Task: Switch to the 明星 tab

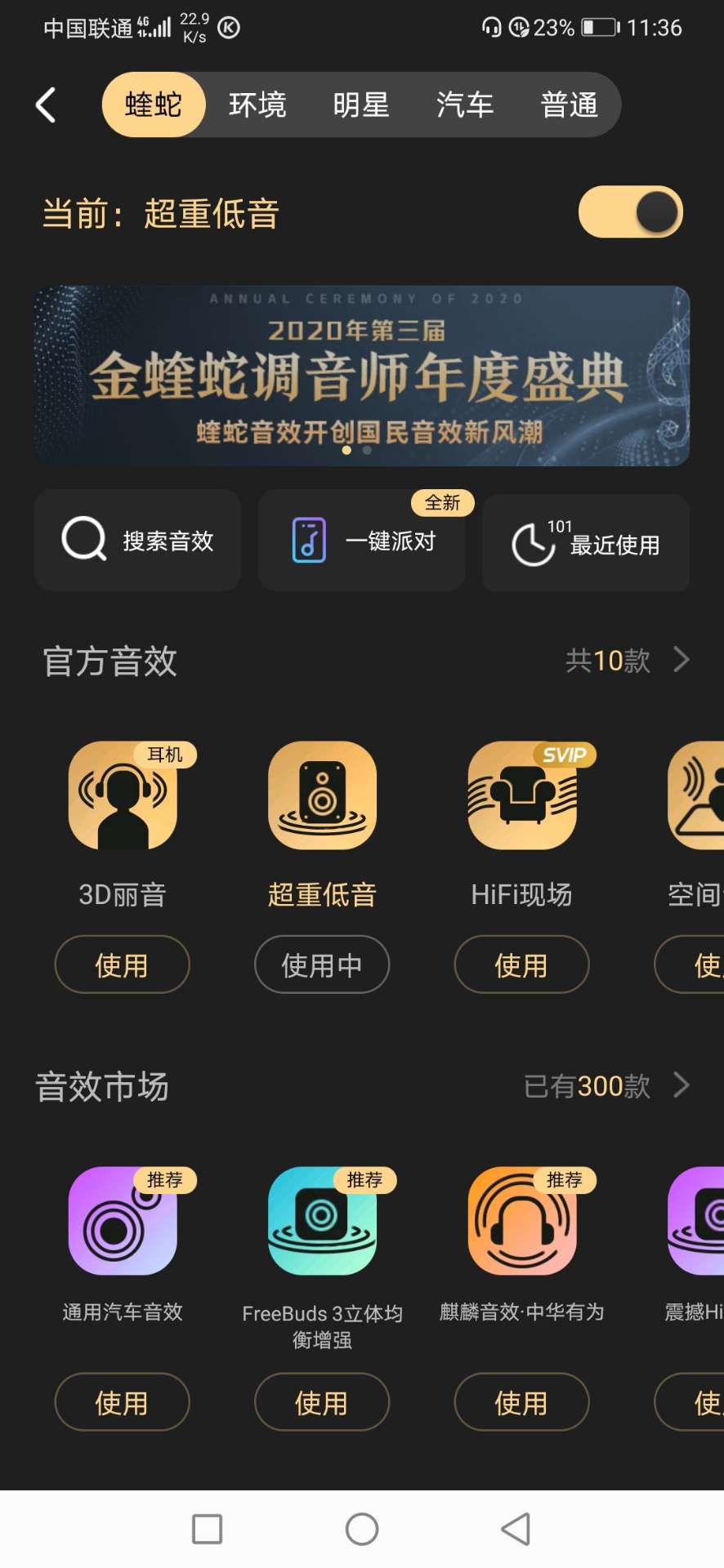Action: [360, 105]
